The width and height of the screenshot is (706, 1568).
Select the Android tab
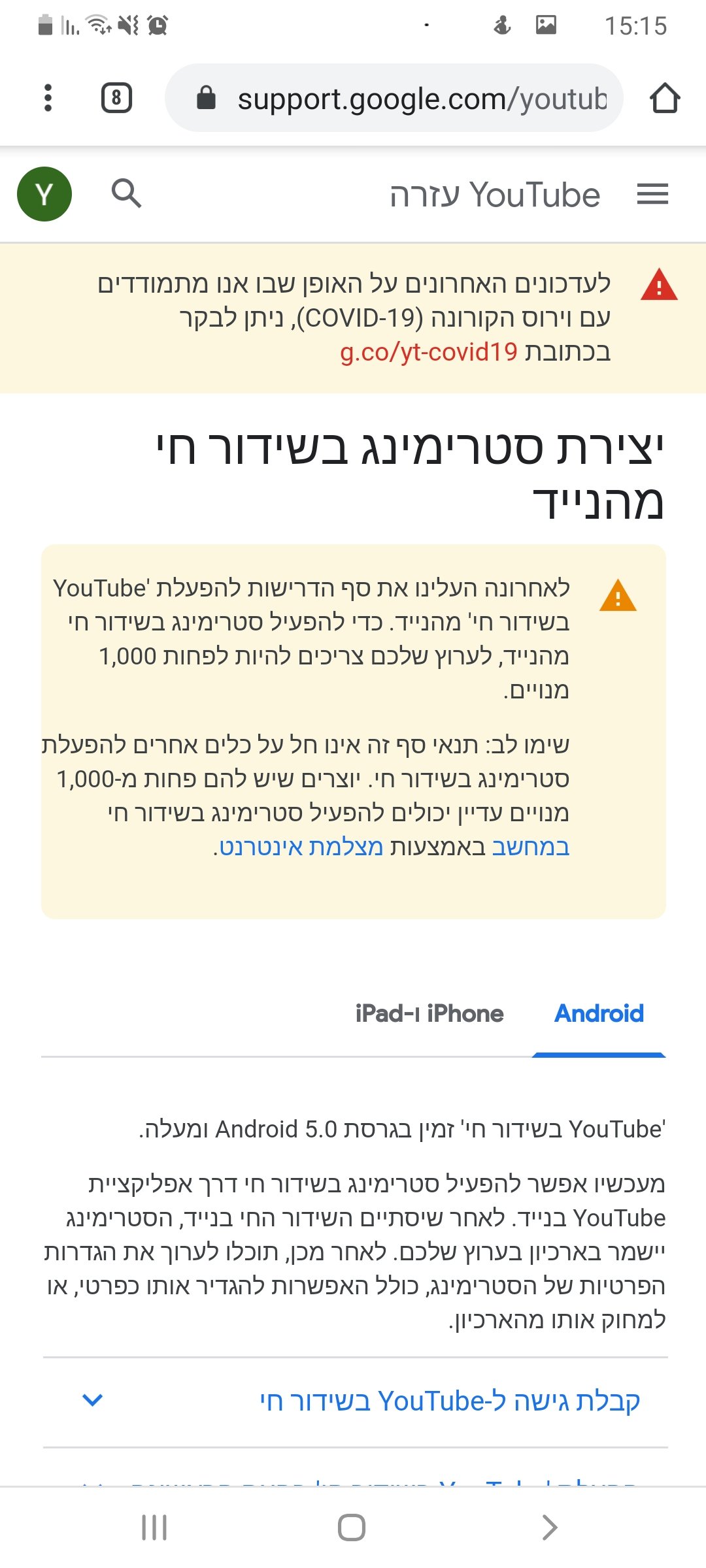[x=599, y=1013]
